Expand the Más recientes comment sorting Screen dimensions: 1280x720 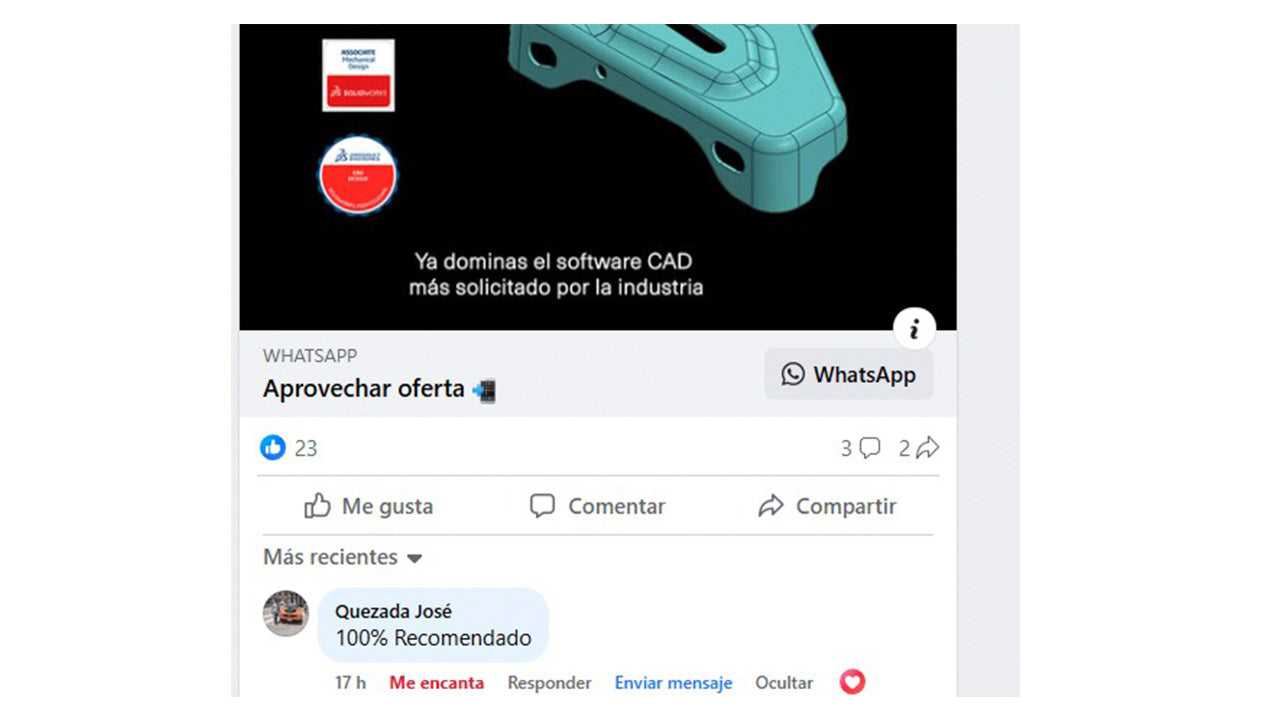(342, 557)
